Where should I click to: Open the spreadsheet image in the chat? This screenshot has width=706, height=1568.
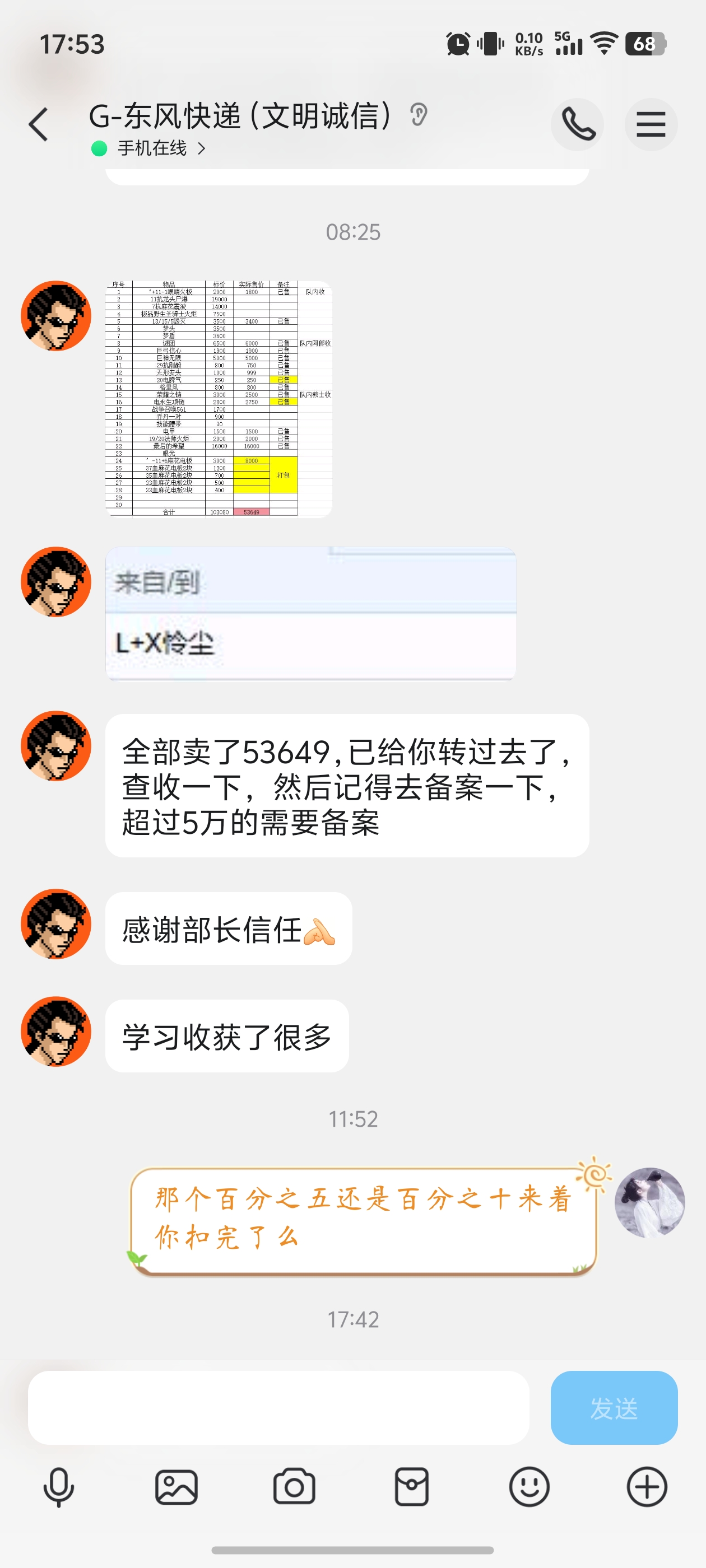click(219, 399)
